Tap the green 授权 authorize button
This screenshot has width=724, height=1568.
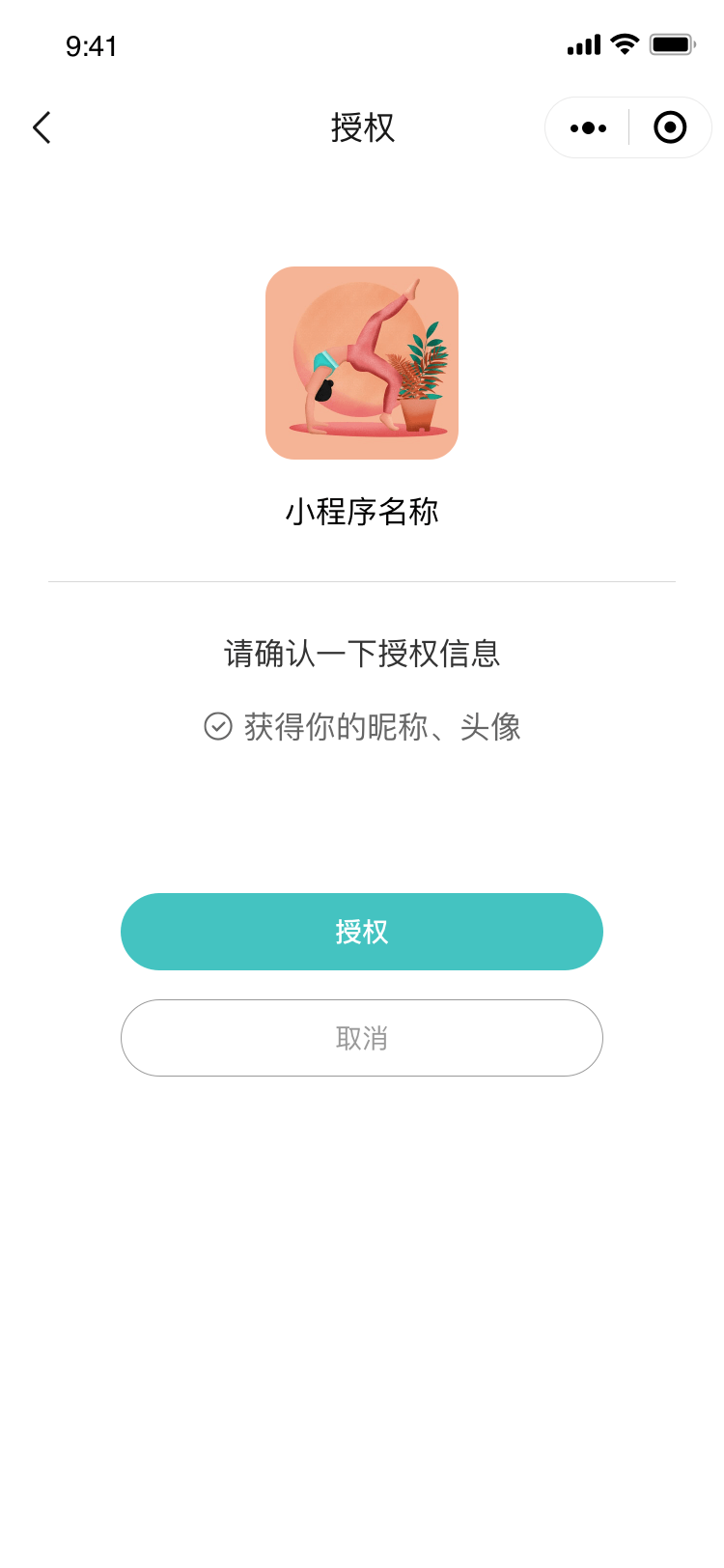pos(362,932)
